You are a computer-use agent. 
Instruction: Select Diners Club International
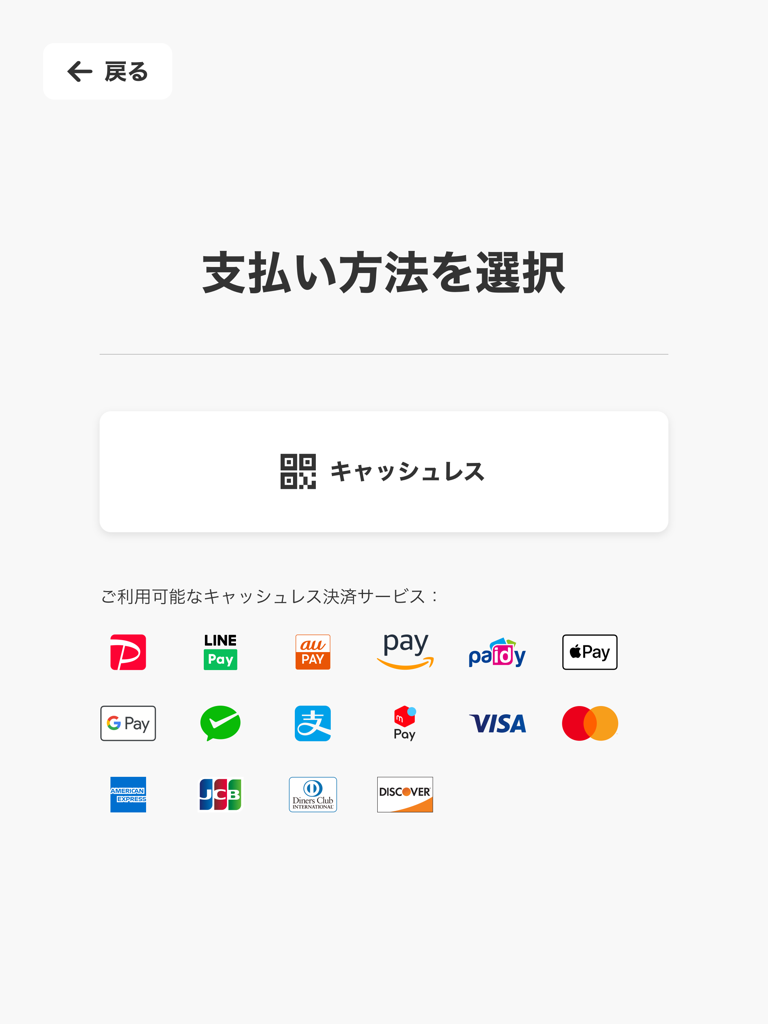[312, 794]
